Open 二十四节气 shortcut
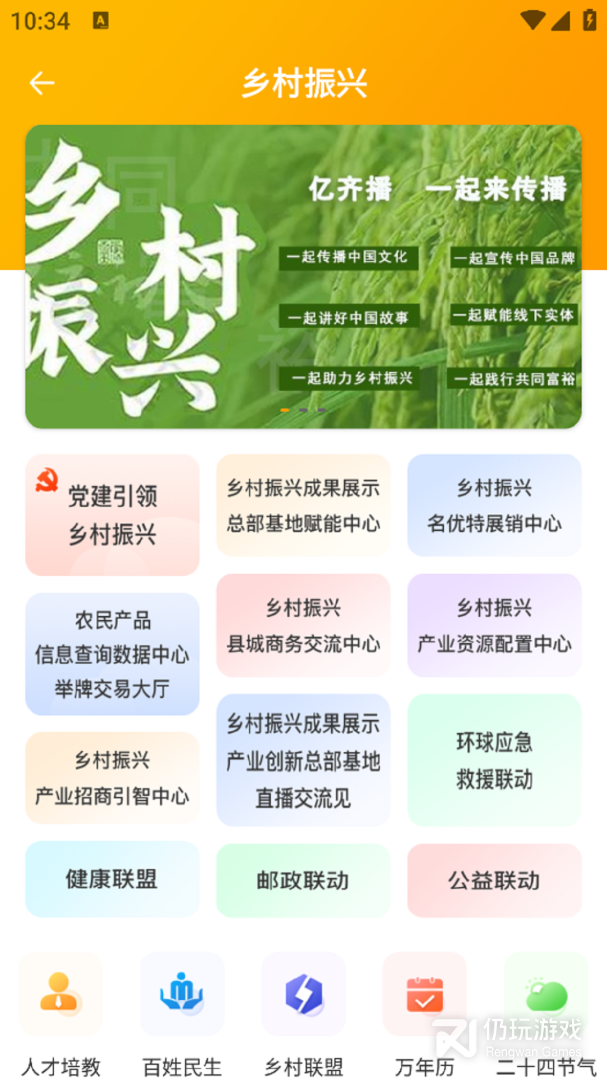The image size is (607, 1080). (x=546, y=995)
